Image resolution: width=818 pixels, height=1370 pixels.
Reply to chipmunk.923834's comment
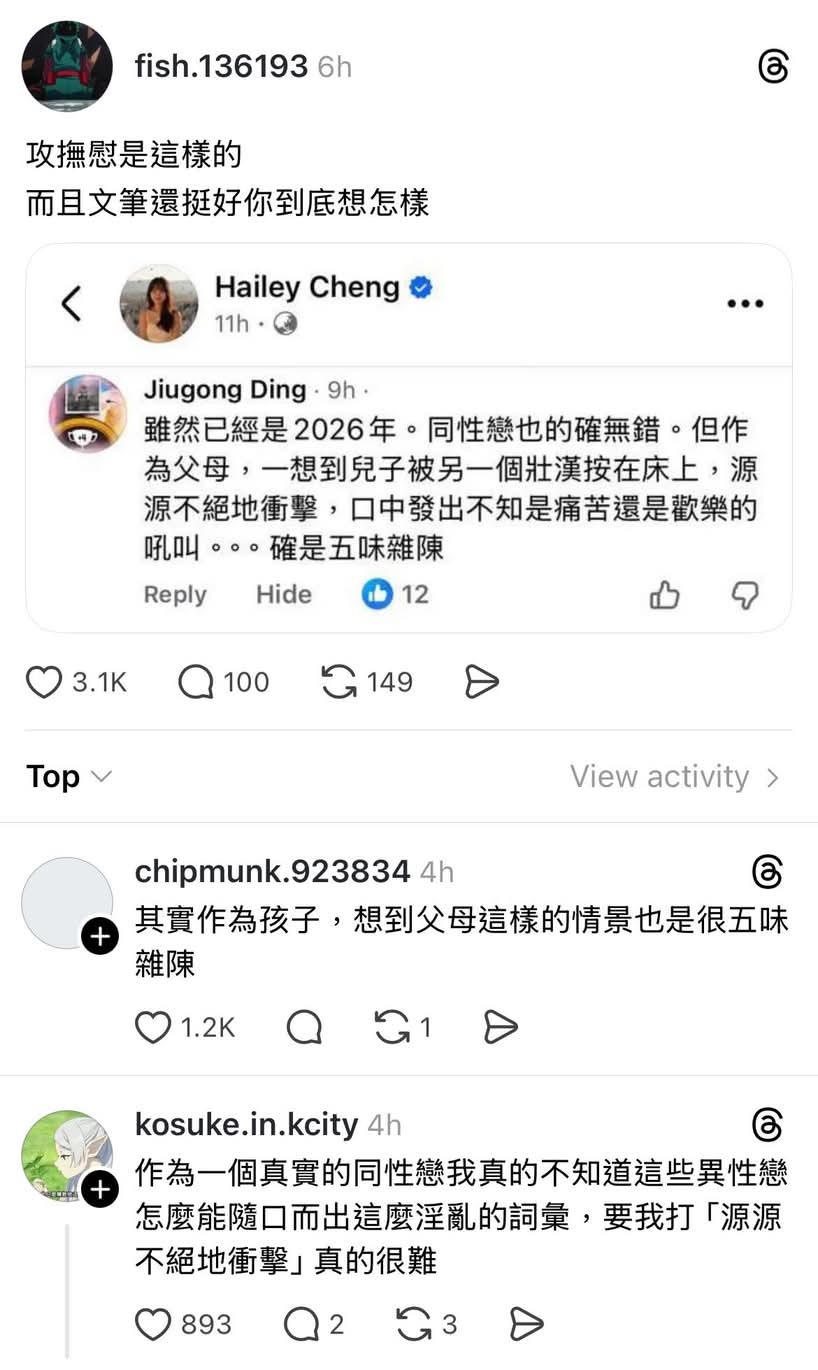(x=304, y=1027)
